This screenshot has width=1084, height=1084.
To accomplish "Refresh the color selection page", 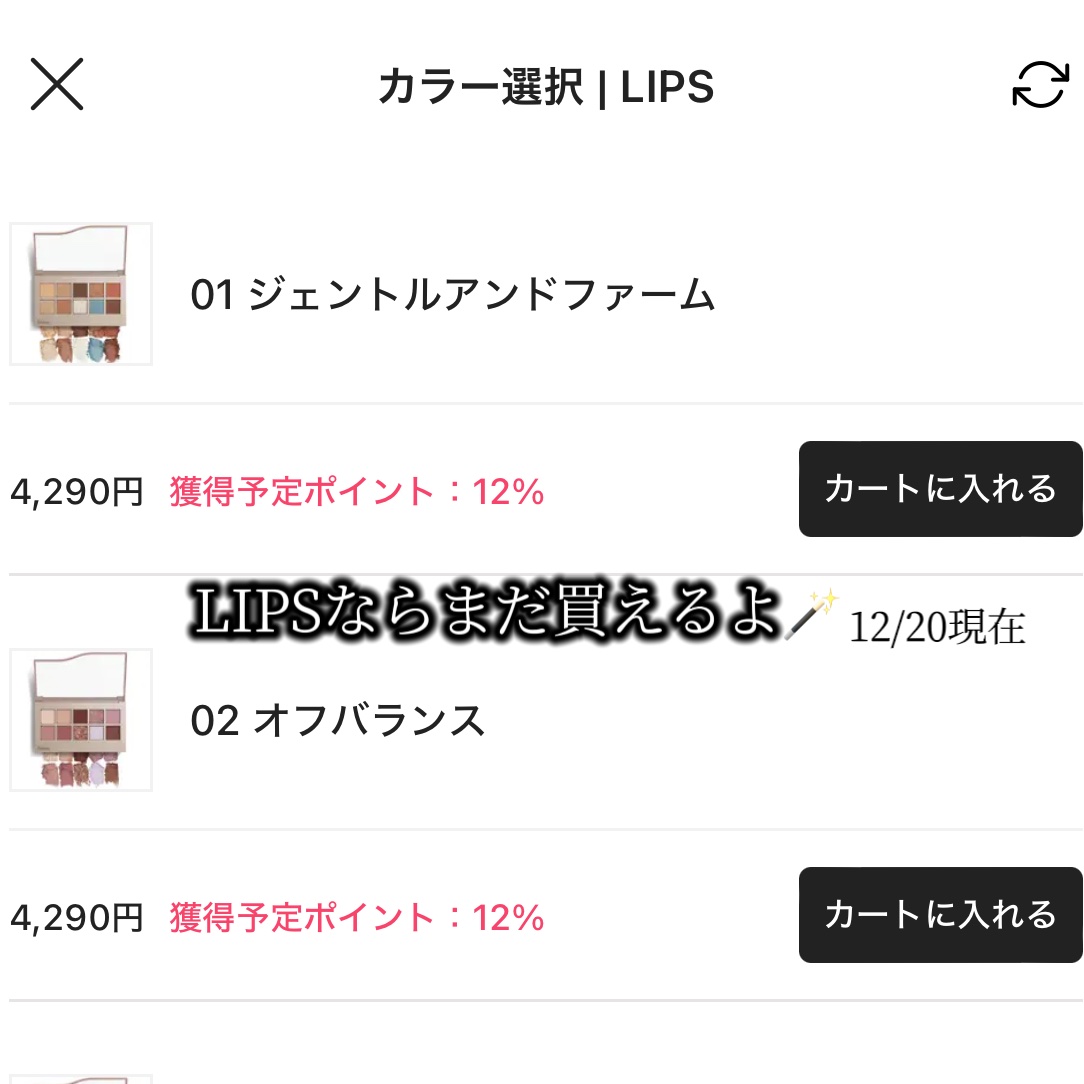I will pos(1040,85).
